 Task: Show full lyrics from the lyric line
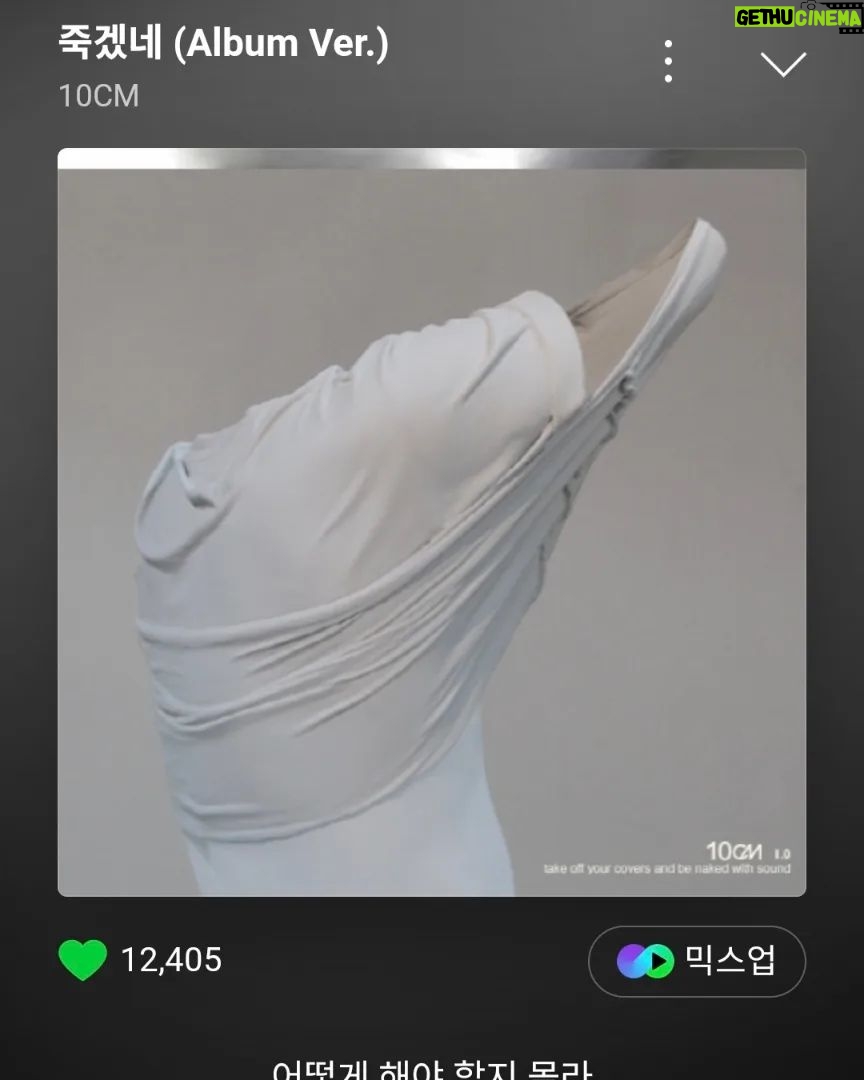(x=432, y=1066)
